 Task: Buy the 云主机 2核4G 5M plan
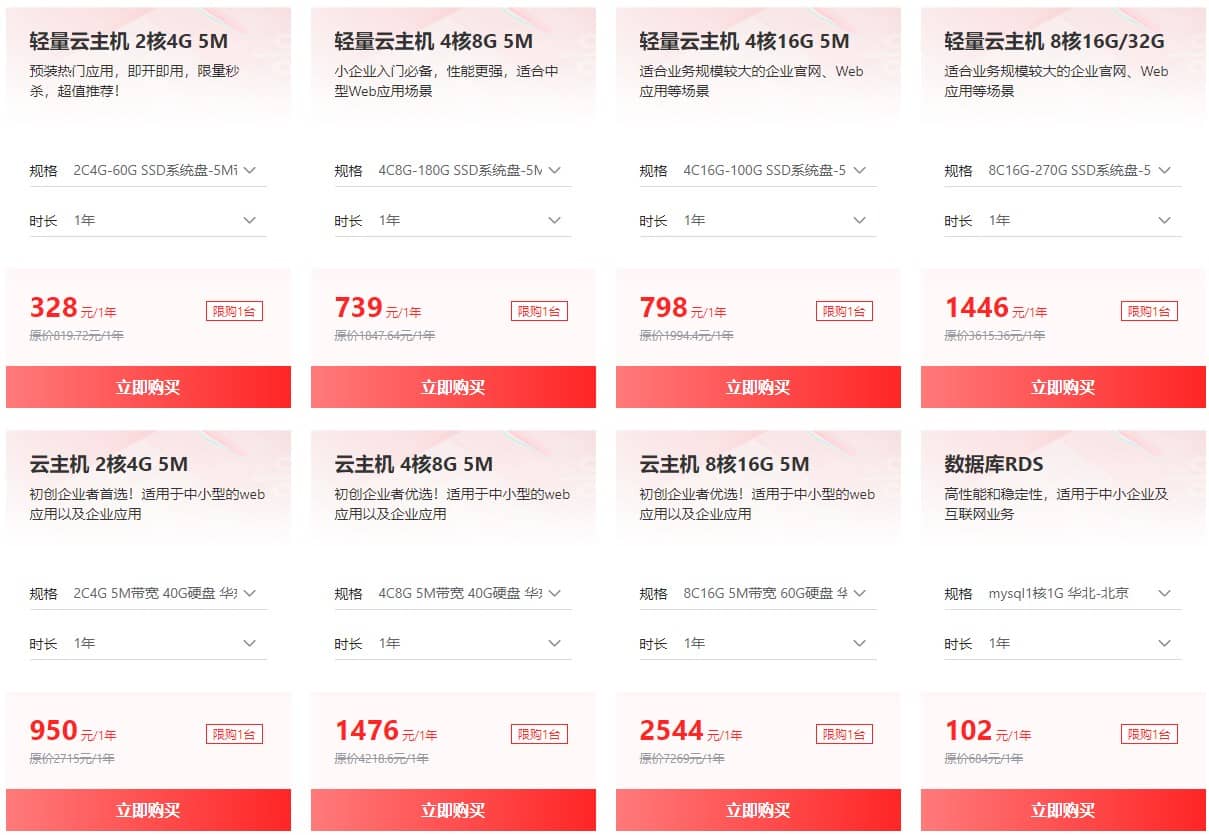pyautogui.click(x=148, y=810)
